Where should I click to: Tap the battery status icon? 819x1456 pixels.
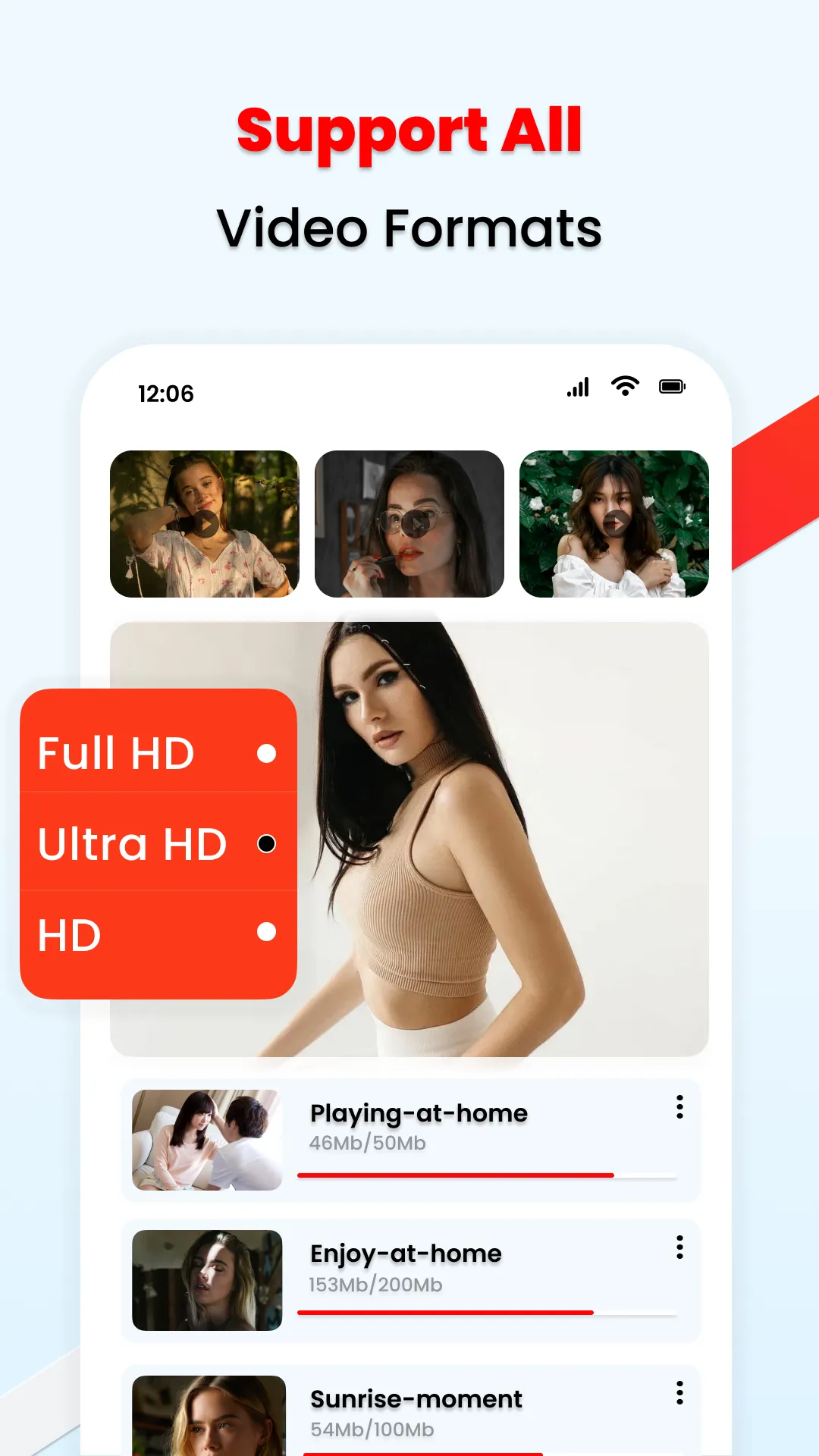(x=673, y=388)
